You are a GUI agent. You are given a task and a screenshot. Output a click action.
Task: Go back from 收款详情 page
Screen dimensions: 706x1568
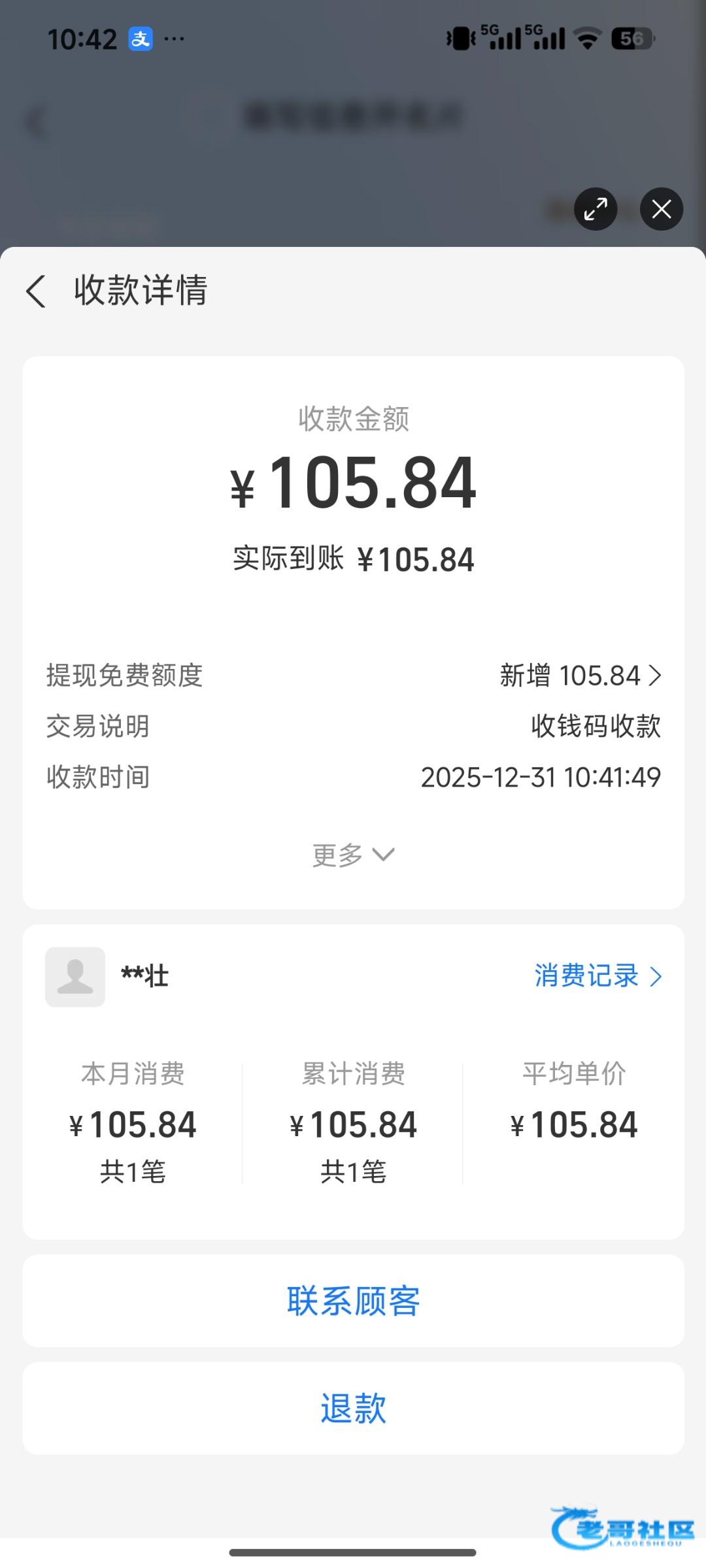pos(37,291)
